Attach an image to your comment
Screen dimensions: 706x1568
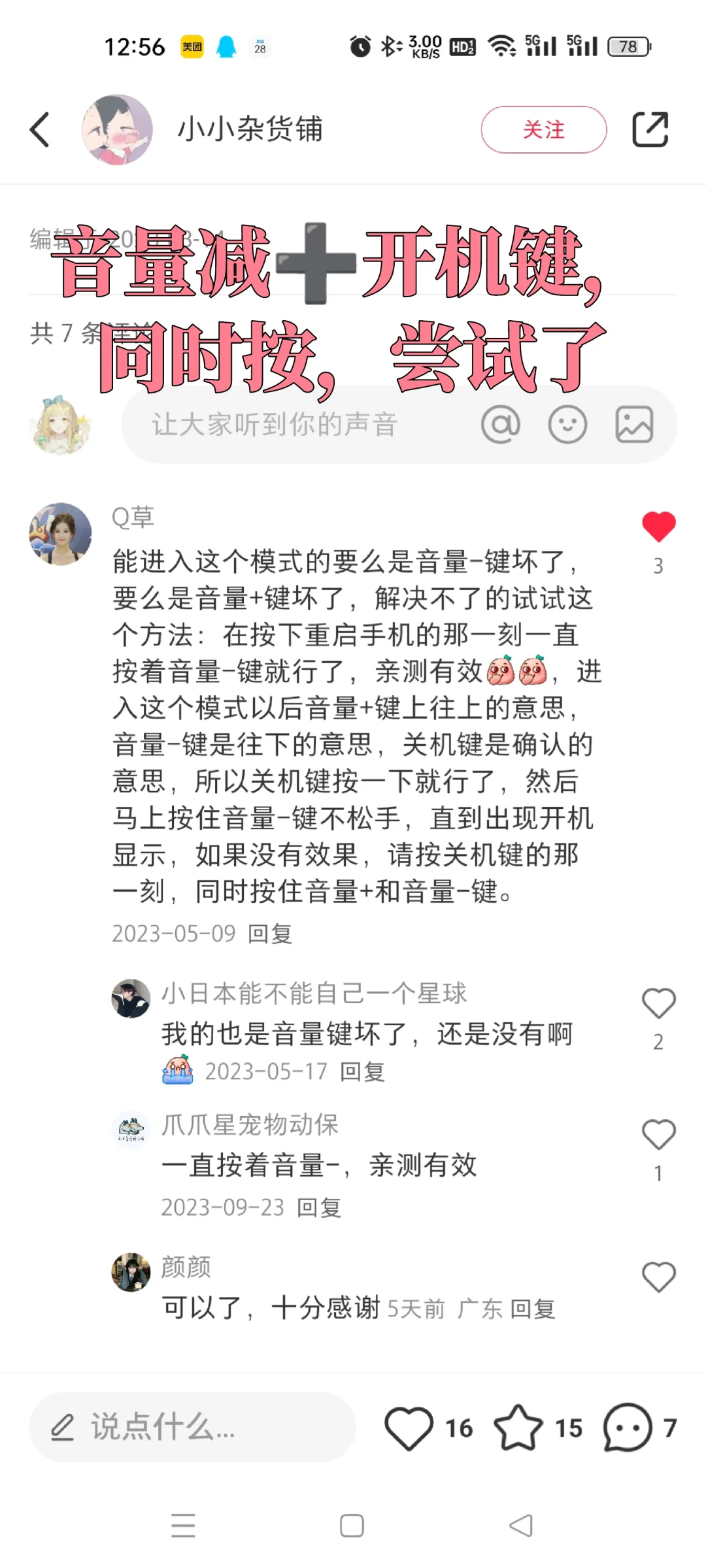[x=636, y=423]
